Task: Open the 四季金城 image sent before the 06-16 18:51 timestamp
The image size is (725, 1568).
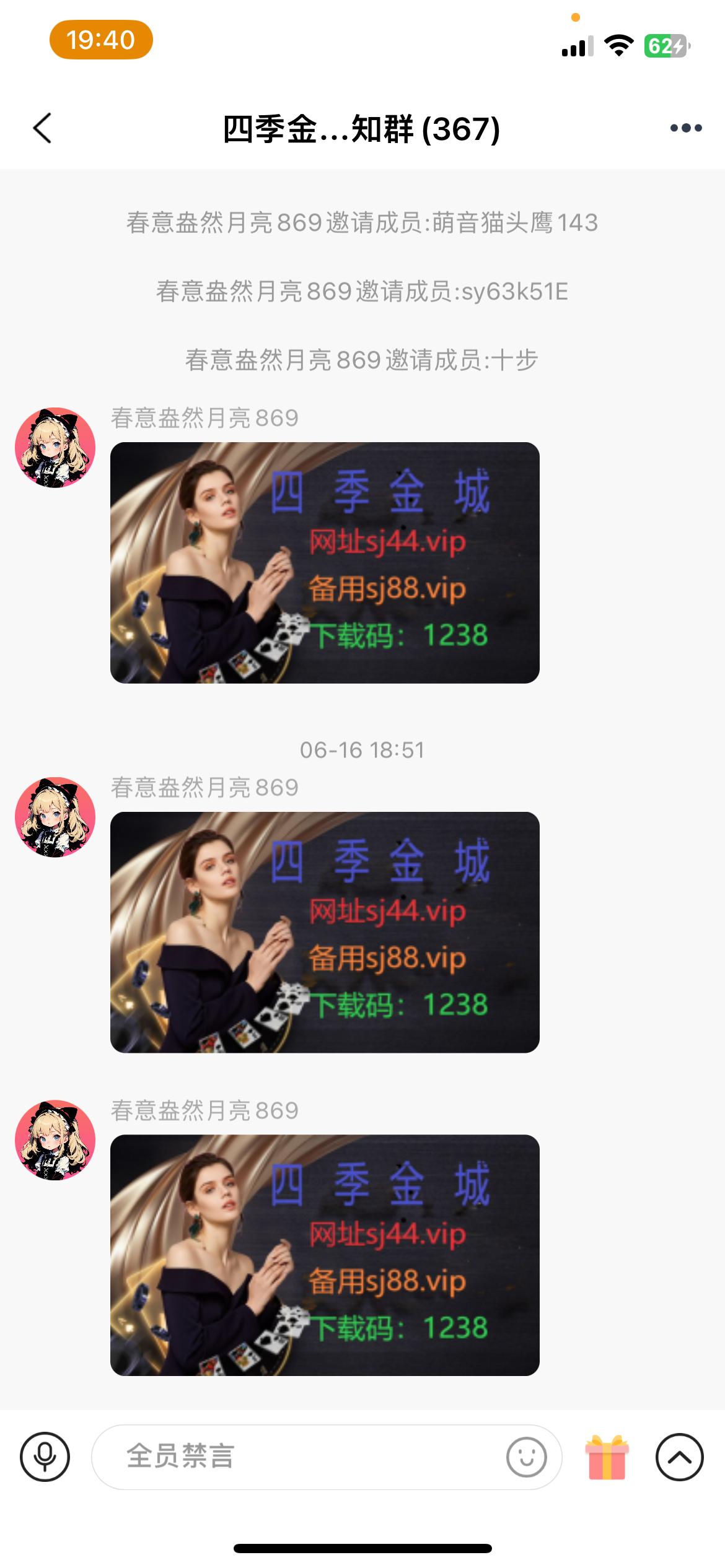Action: click(325, 562)
